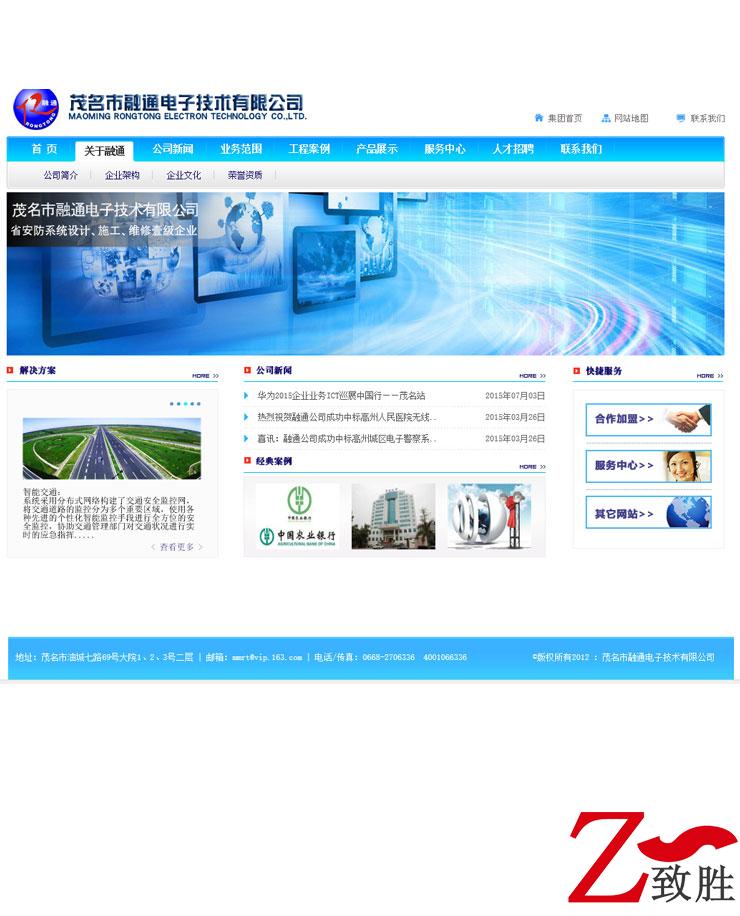Open the 公司简介 submenu item
740x916 pixels.
coord(61,175)
